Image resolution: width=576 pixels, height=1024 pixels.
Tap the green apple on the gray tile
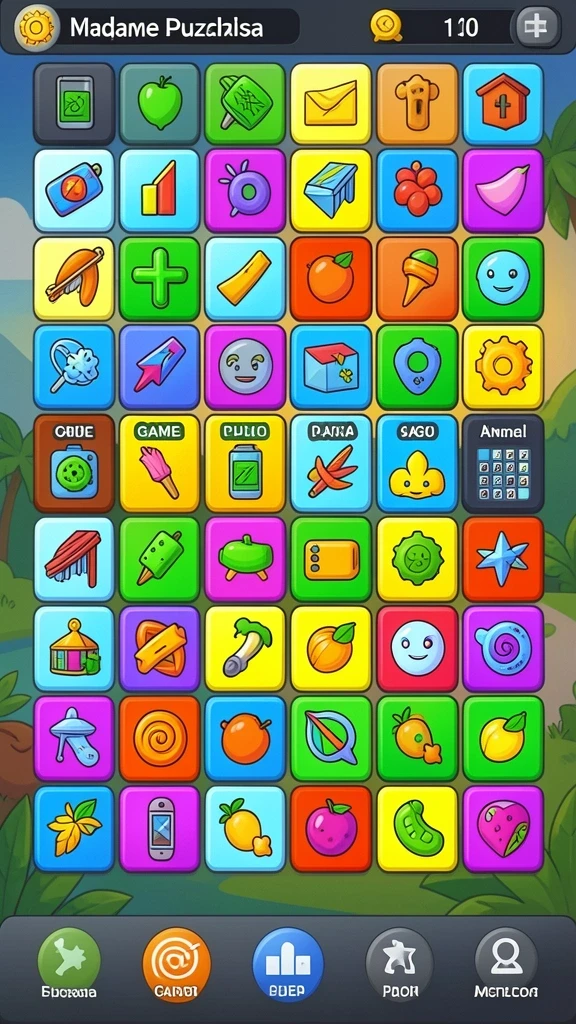point(159,103)
